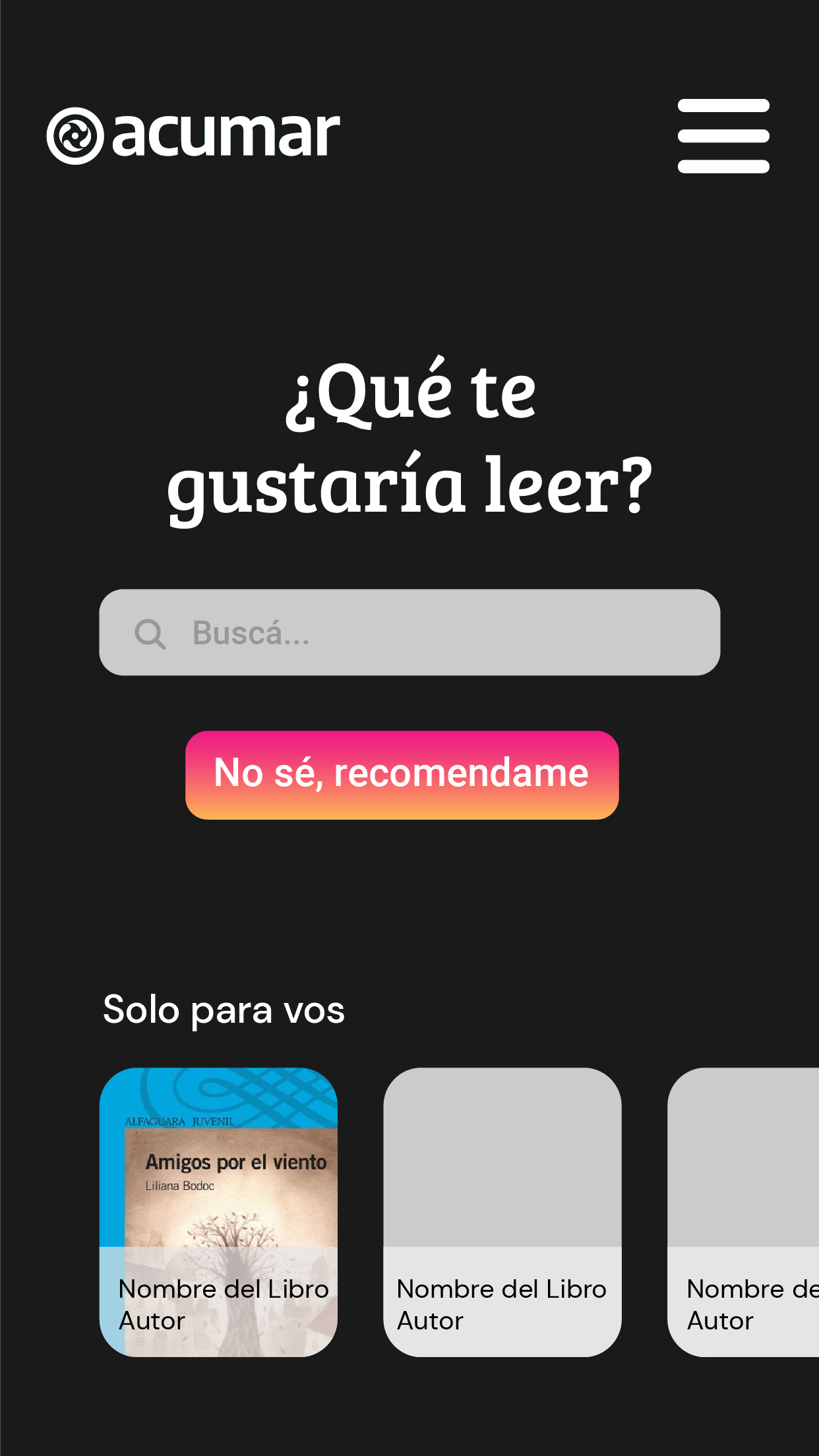
Task: Open the hamburger navigation menu
Action: point(723,135)
